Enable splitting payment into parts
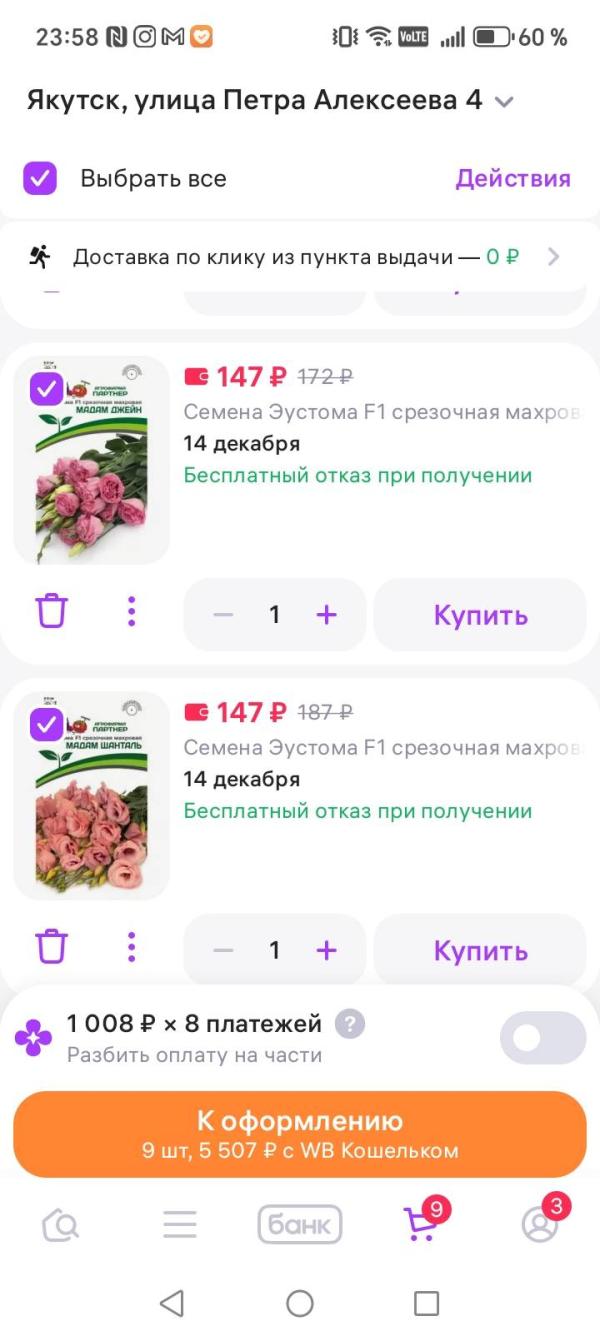The width and height of the screenshot is (600, 1335). click(542, 1038)
